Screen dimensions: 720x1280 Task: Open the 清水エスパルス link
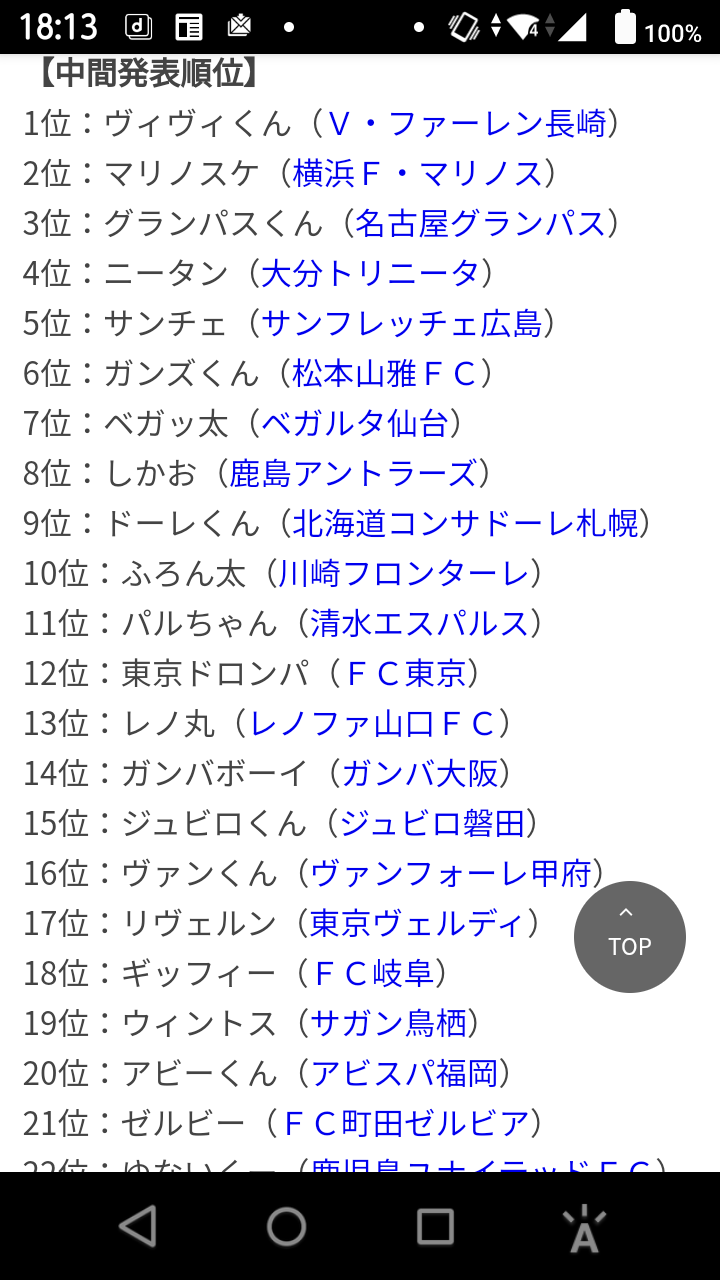click(419, 624)
